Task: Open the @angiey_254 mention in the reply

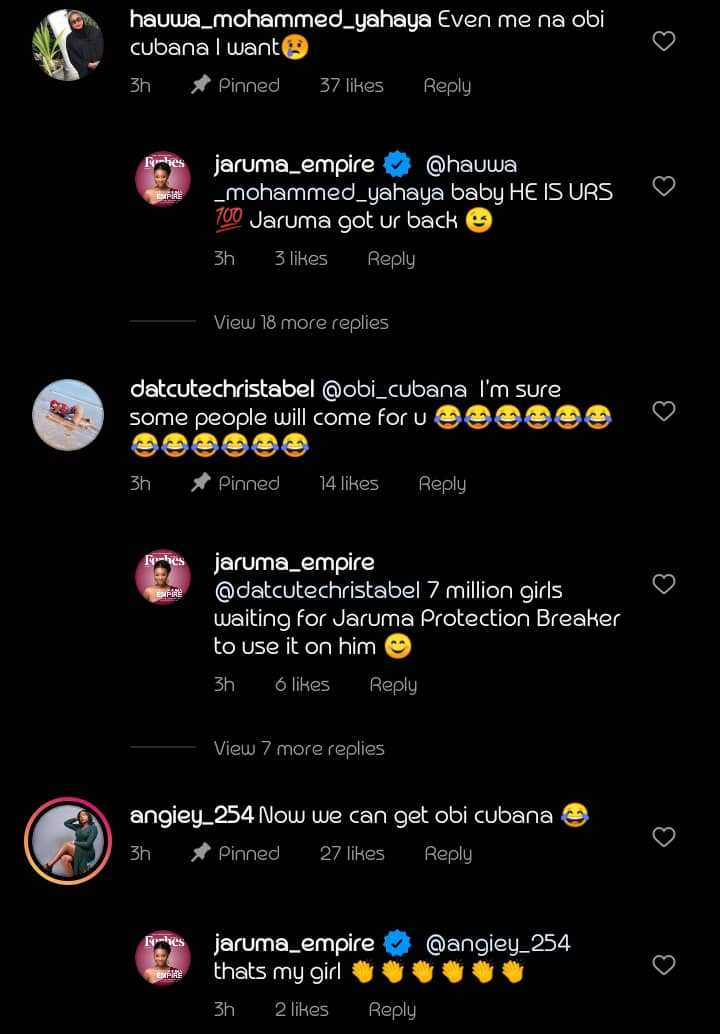Action: tap(498, 943)
